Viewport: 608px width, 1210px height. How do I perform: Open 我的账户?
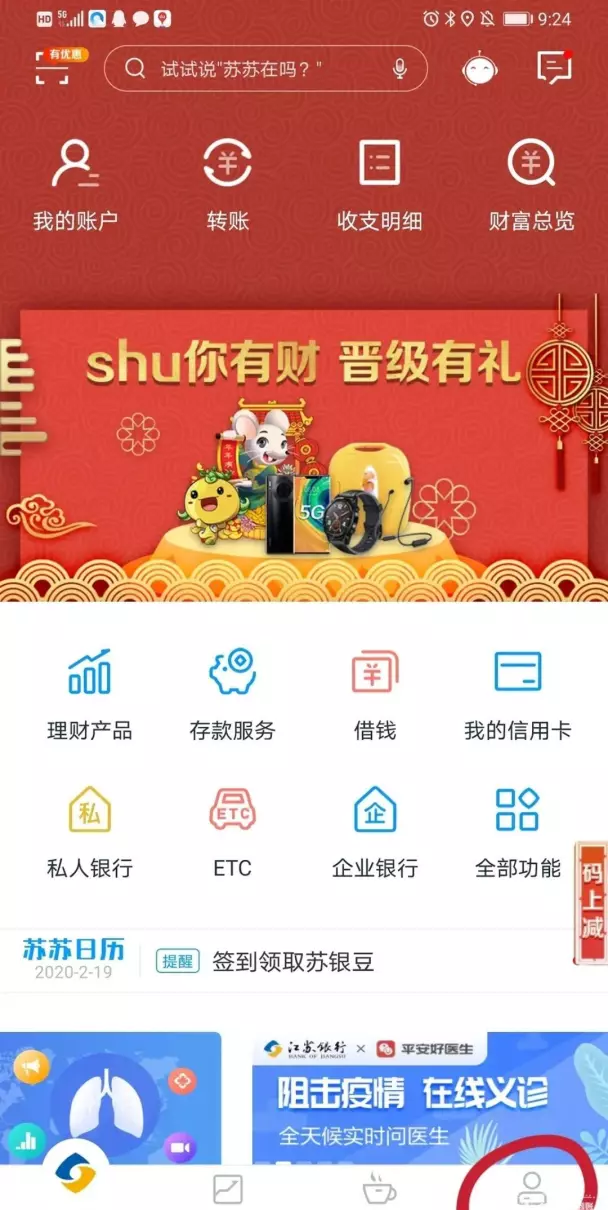click(x=75, y=185)
